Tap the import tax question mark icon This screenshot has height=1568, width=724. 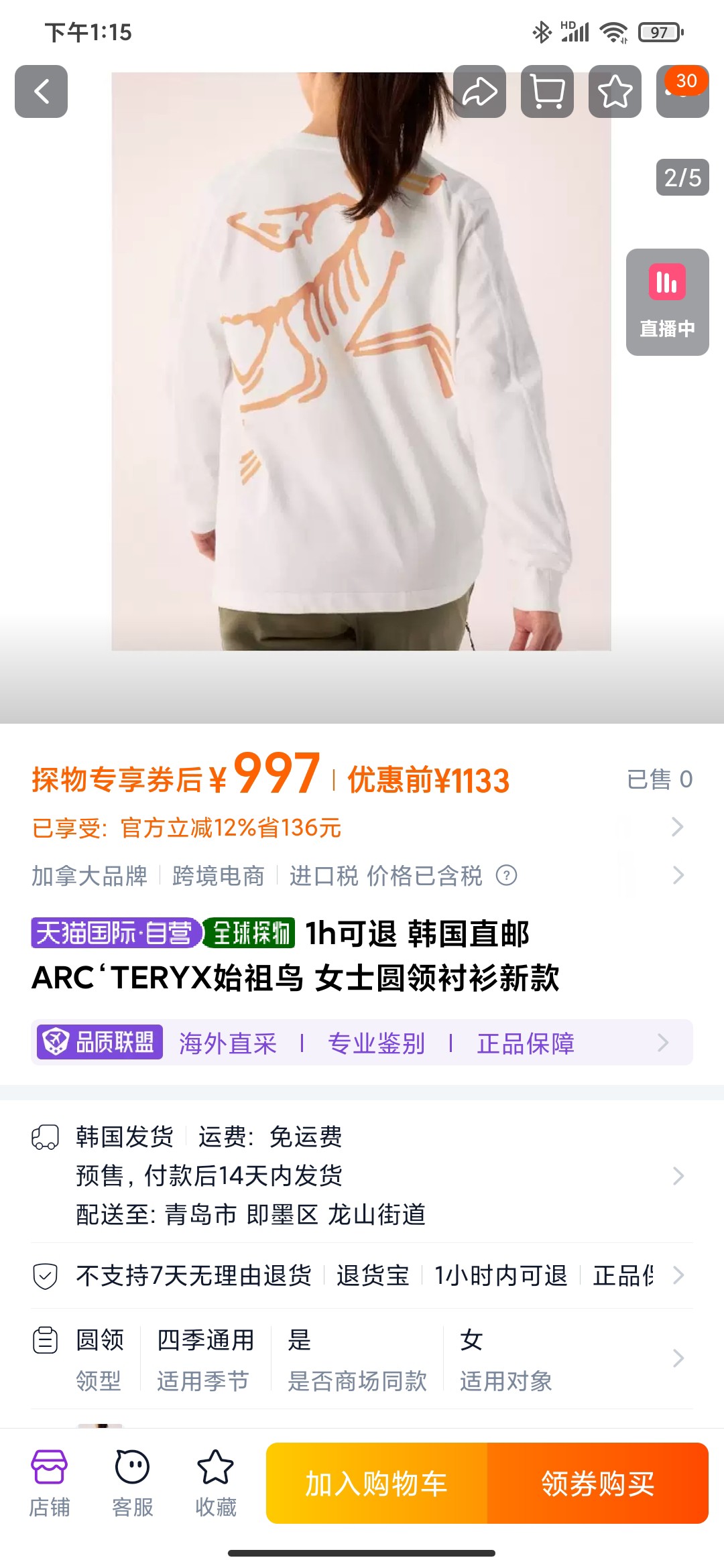(x=506, y=875)
